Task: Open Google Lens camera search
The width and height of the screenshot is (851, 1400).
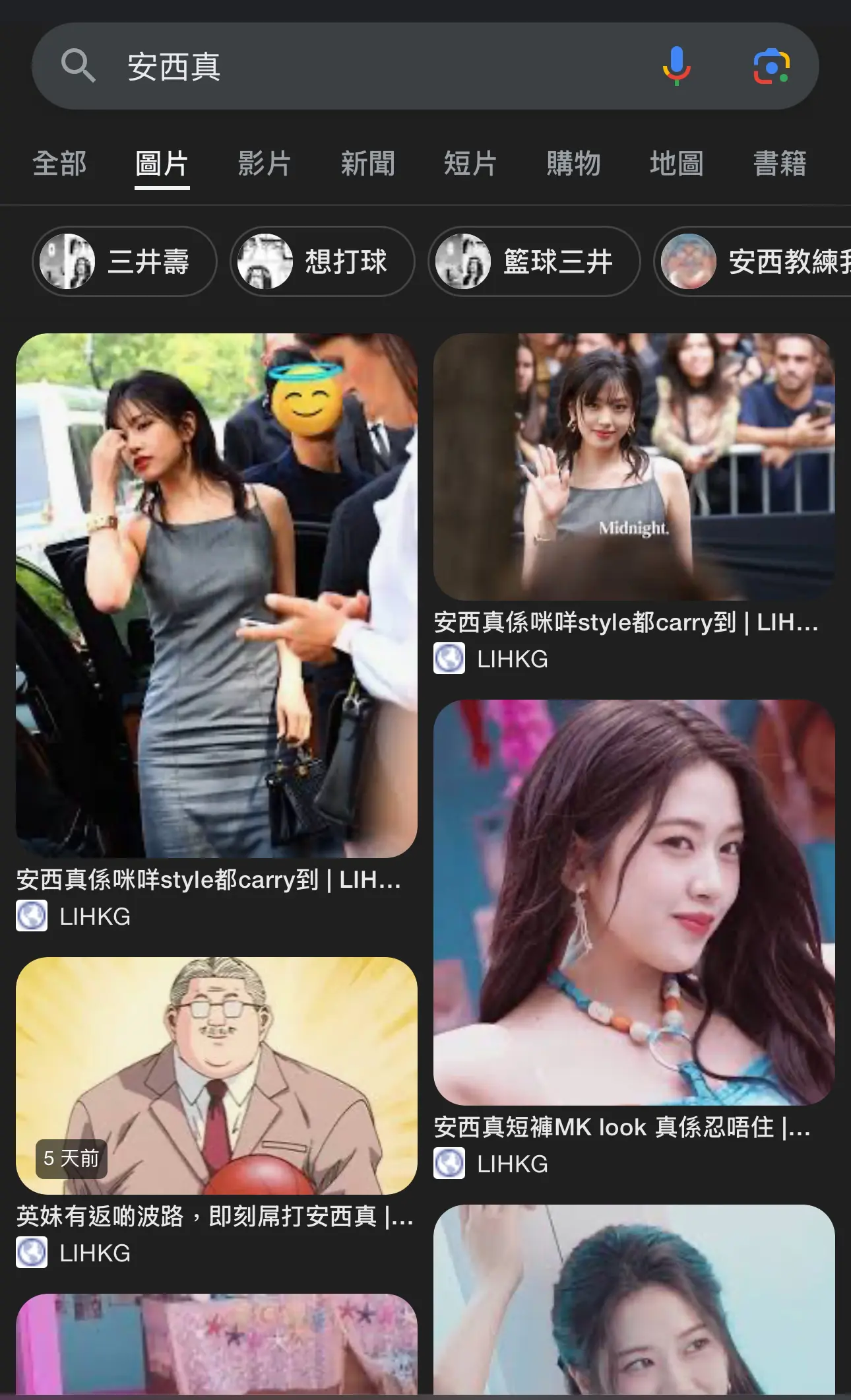Action: point(771,66)
